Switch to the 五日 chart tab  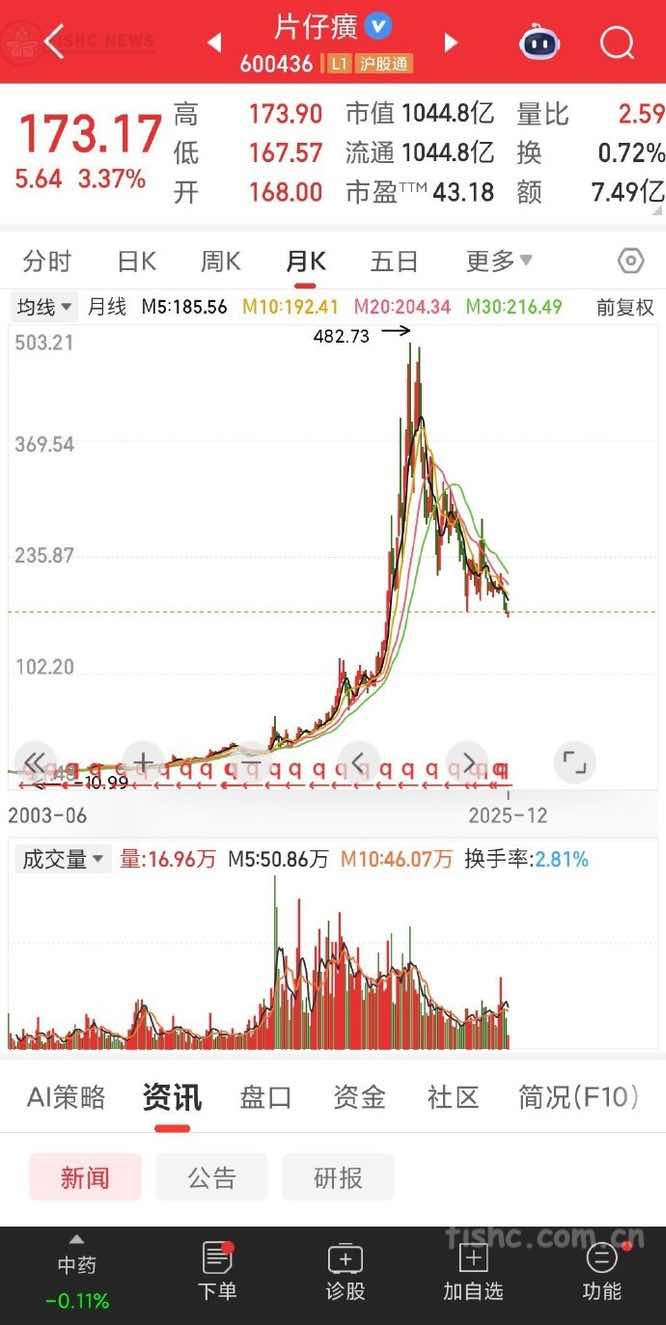394,262
